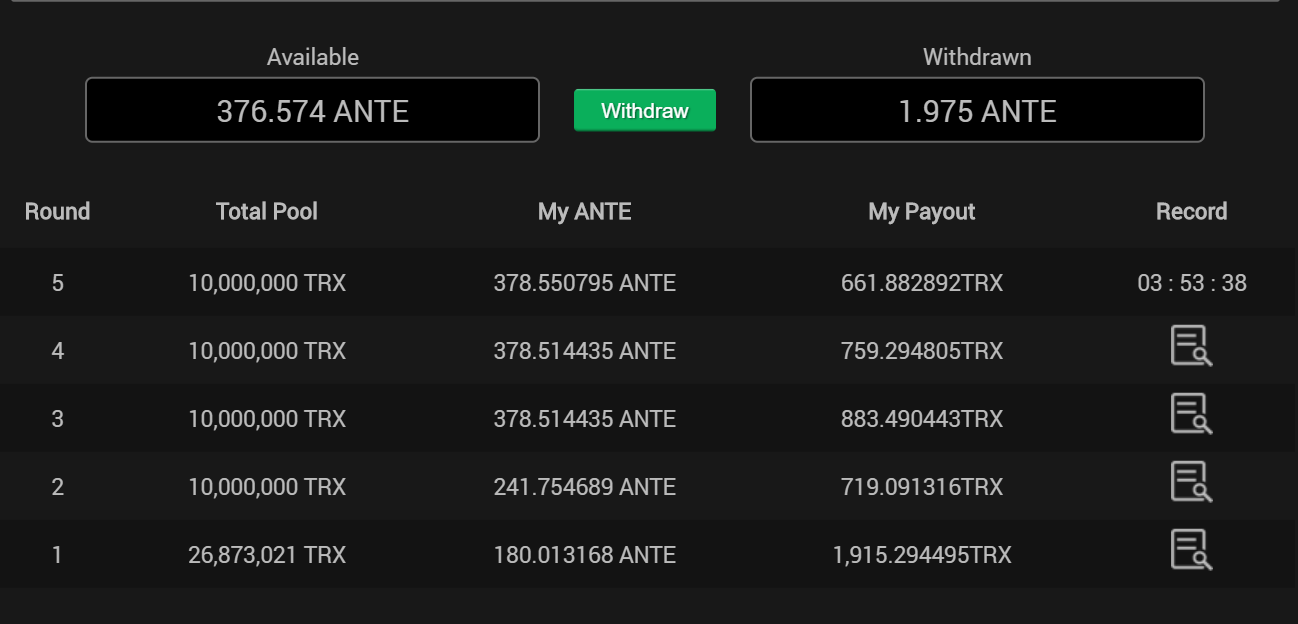View the record details for round 3
Screen dimensions: 1298x624
(x=1190, y=414)
